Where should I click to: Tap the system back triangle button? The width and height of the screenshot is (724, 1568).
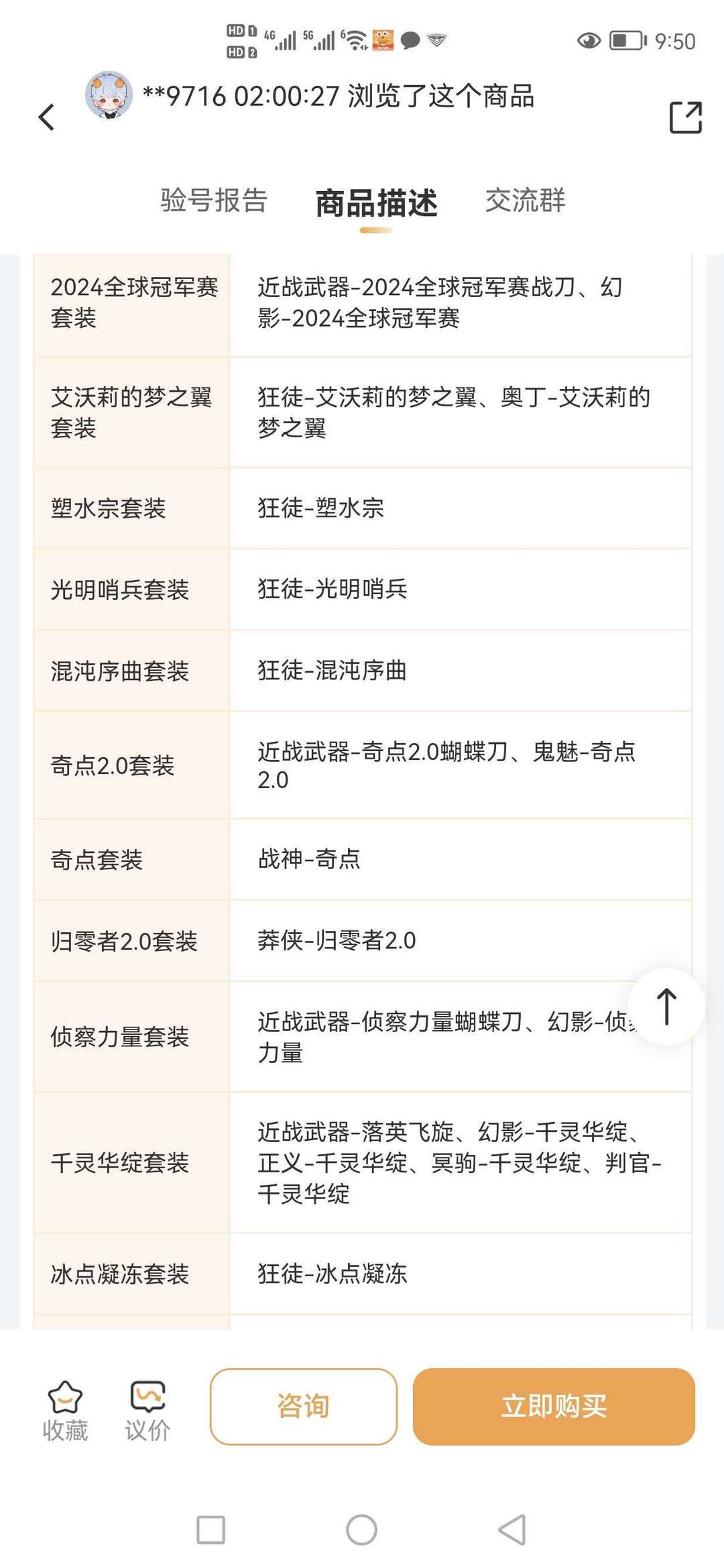pyautogui.click(x=513, y=1530)
